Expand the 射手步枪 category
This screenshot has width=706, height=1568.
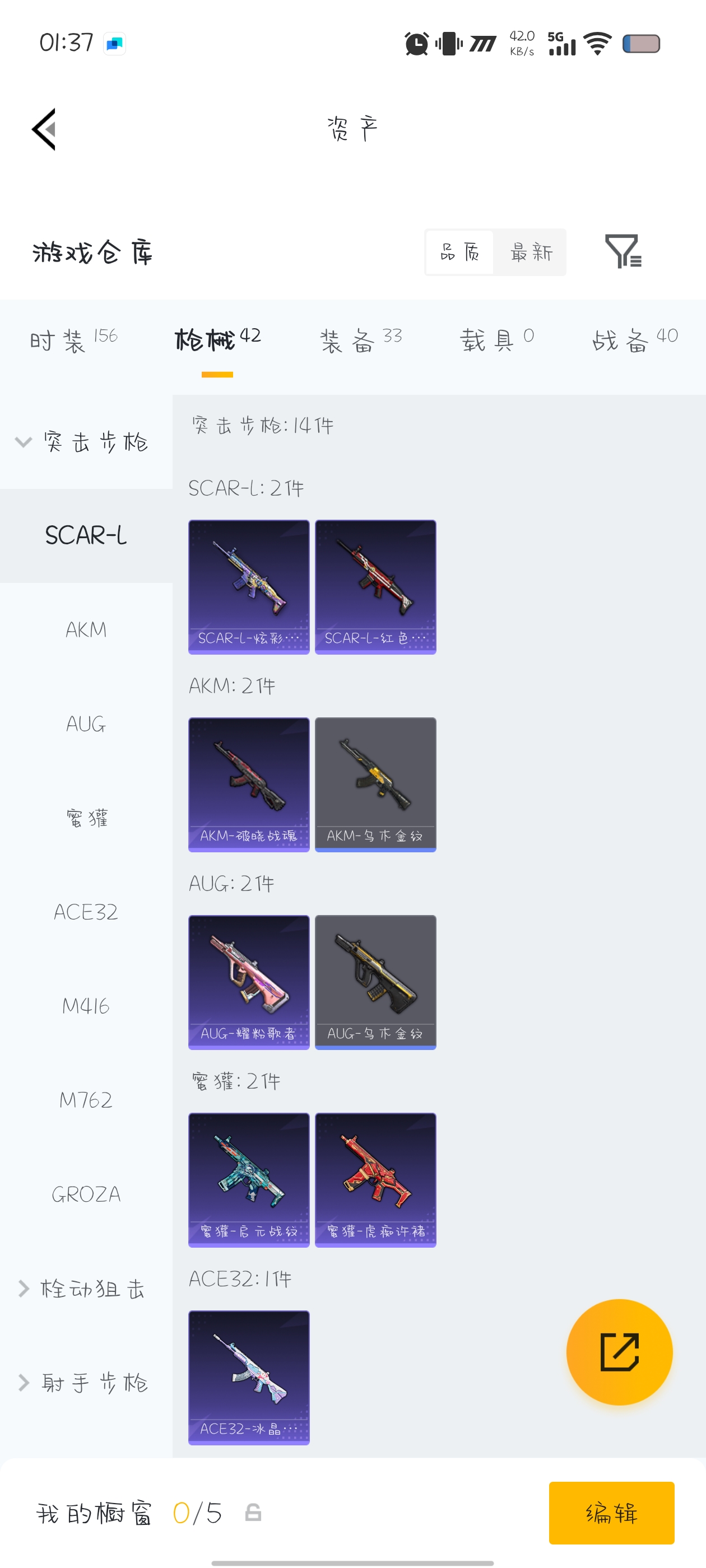click(82, 1383)
